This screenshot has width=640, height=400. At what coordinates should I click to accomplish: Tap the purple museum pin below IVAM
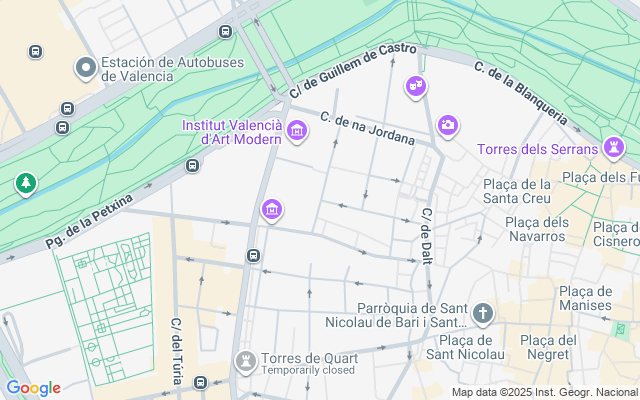[x=271, y=210]
